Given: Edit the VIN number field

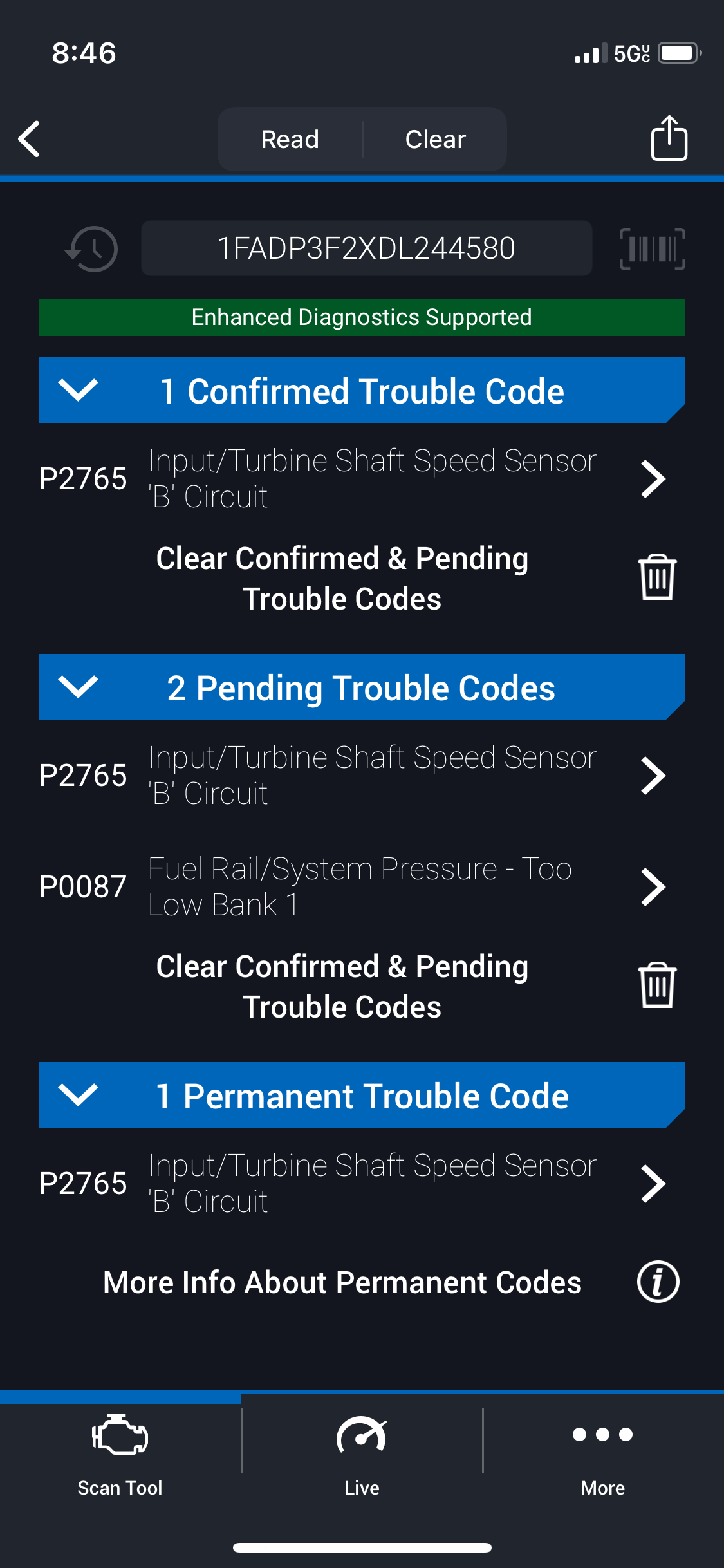Looking at the screenshot, I should [366, 248].
